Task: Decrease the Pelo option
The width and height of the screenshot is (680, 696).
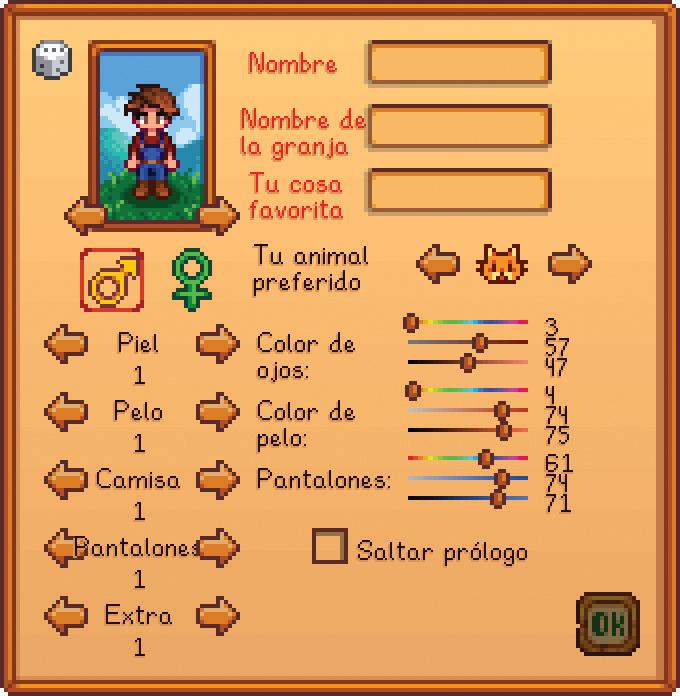Action: point(66,412)
